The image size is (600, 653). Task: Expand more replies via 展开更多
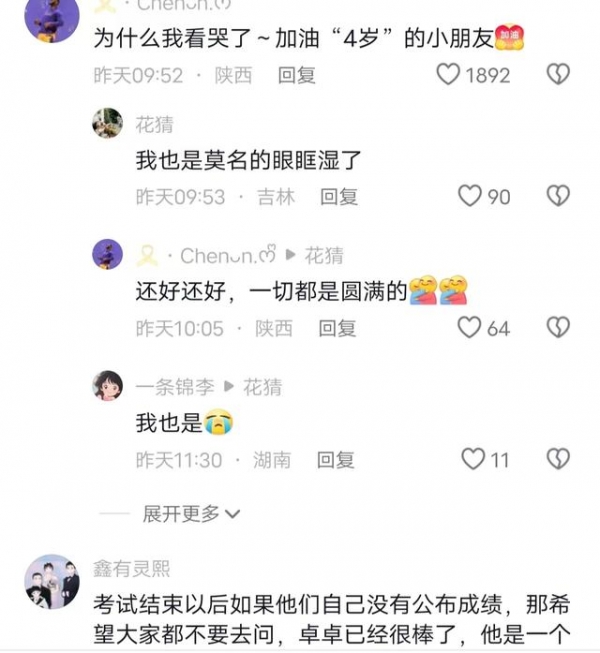pyautogui.click(x=191, y=514)
